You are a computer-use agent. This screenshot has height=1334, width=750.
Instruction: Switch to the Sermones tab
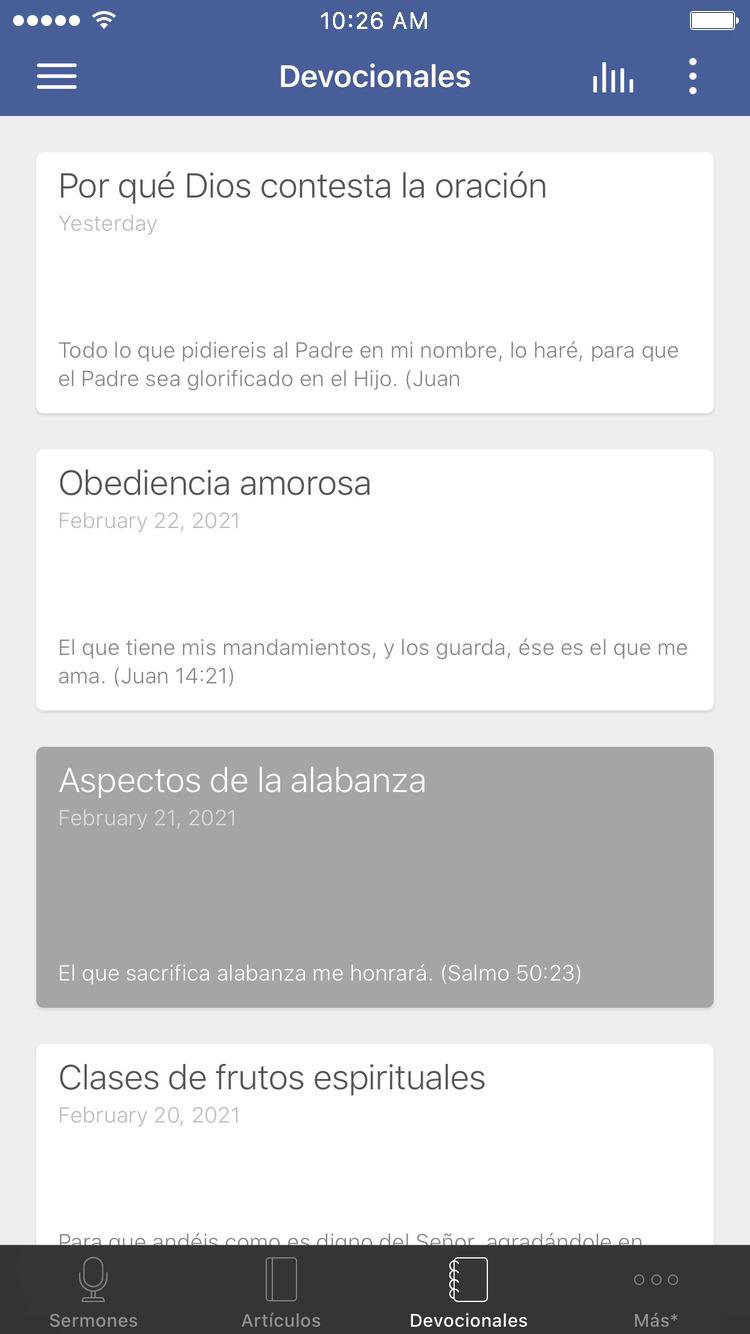tap(94, 1292)
